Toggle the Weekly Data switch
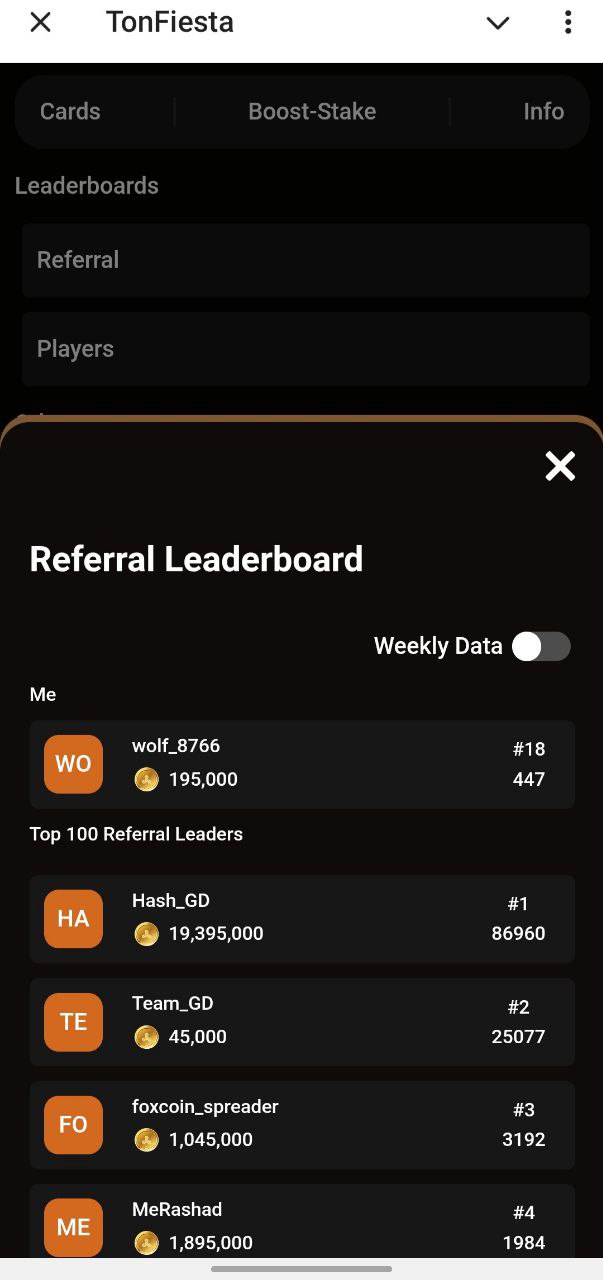603x1280 pixels. (x=541, y=646)
